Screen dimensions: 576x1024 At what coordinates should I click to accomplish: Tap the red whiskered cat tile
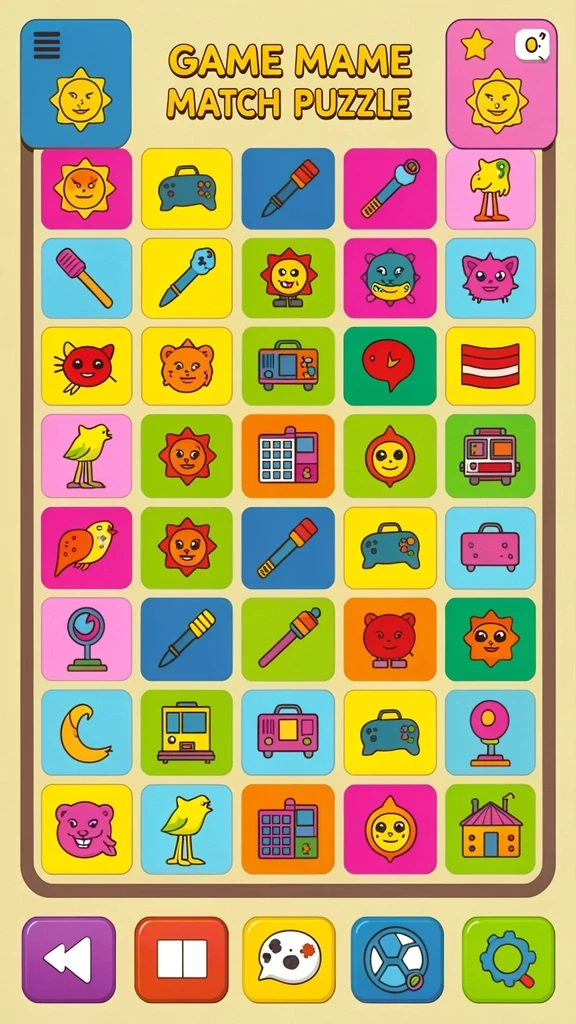(86, 366)
